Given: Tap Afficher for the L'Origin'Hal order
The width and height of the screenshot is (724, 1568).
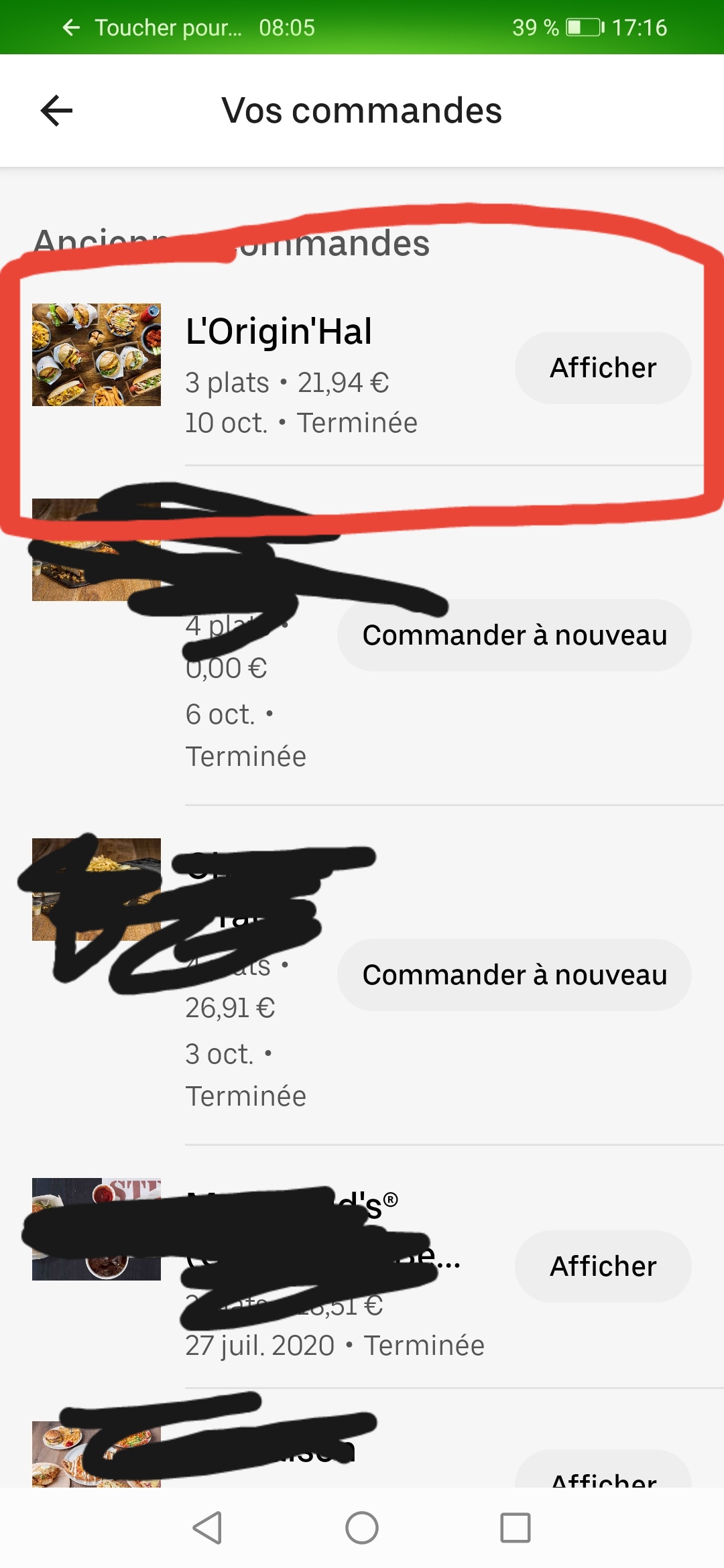Looking at the screenshot, I should point(603,368).
